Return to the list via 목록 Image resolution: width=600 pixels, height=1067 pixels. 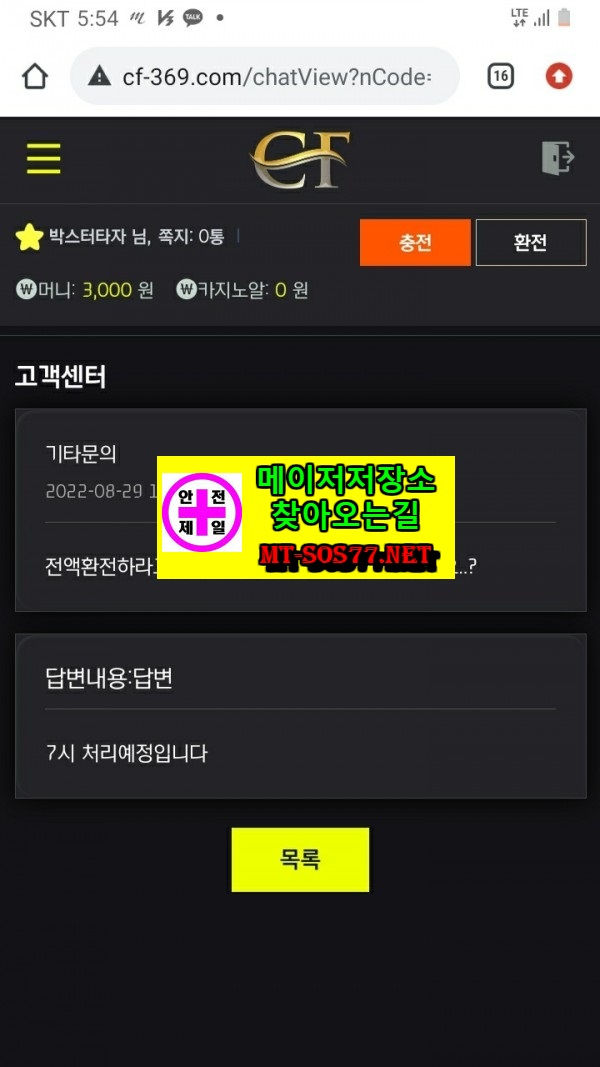point(300,859)
